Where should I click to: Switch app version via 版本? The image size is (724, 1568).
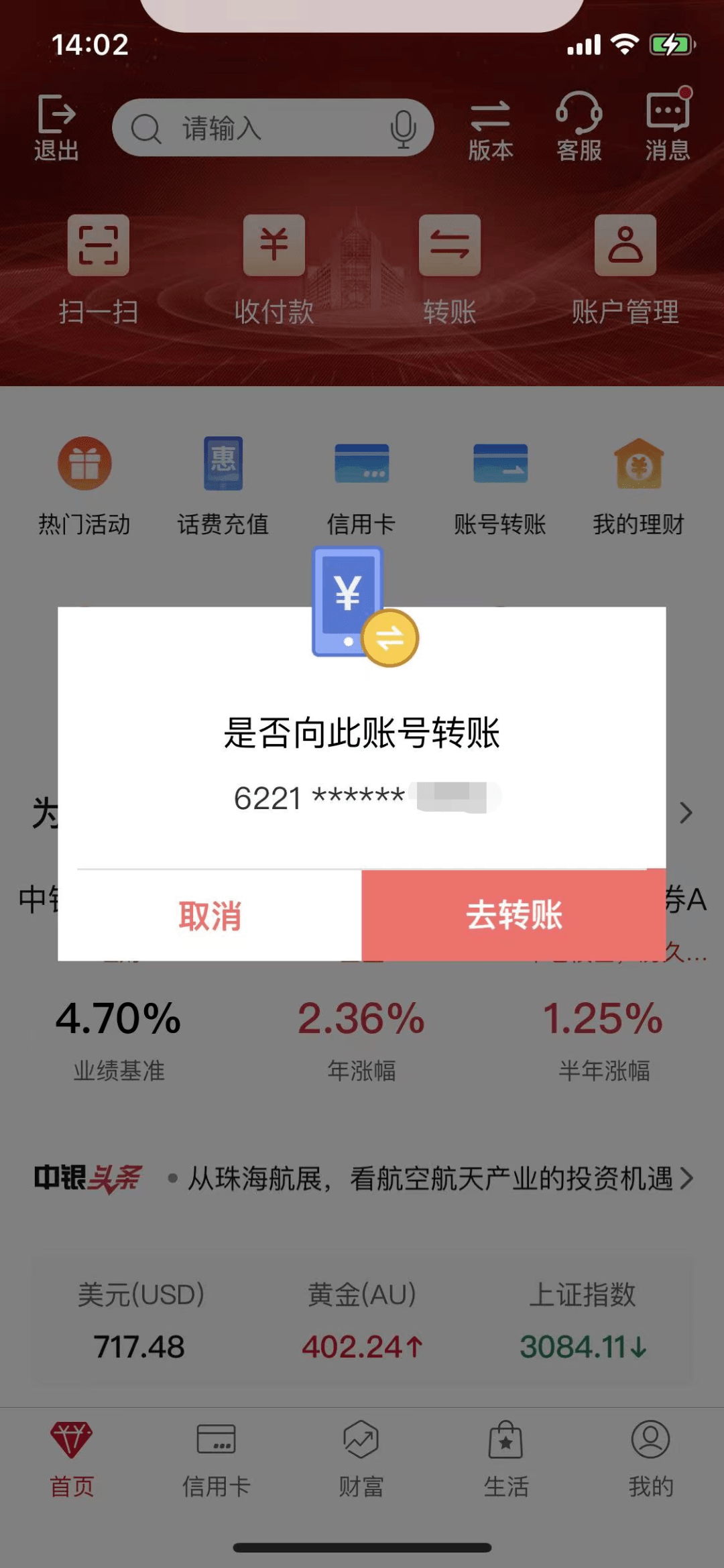click(490, 129)
